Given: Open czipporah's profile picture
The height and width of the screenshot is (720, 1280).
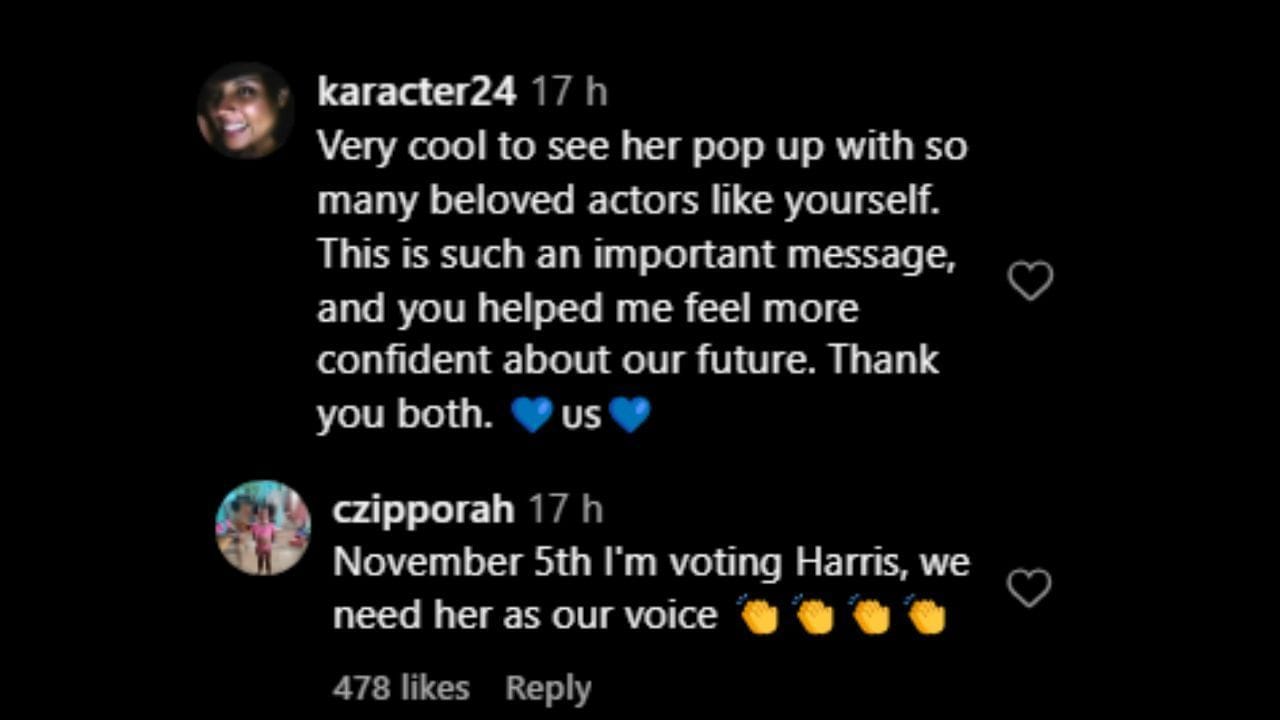Looking at the screenshot, I should (x=263, y=528).
